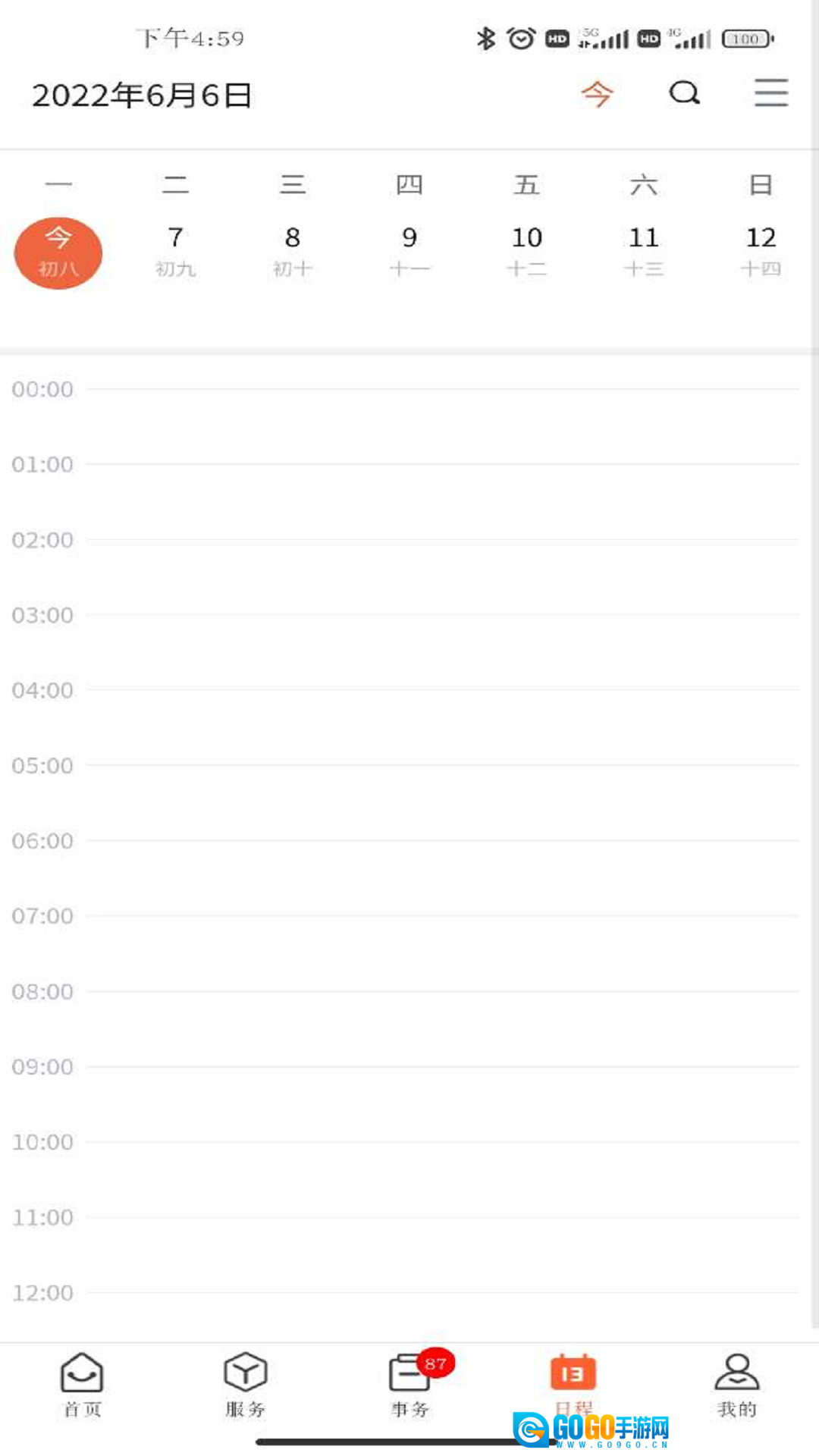The image size is (819, 1456).
Task: Go to the 我的 tab
Action: pos(737,1385)
